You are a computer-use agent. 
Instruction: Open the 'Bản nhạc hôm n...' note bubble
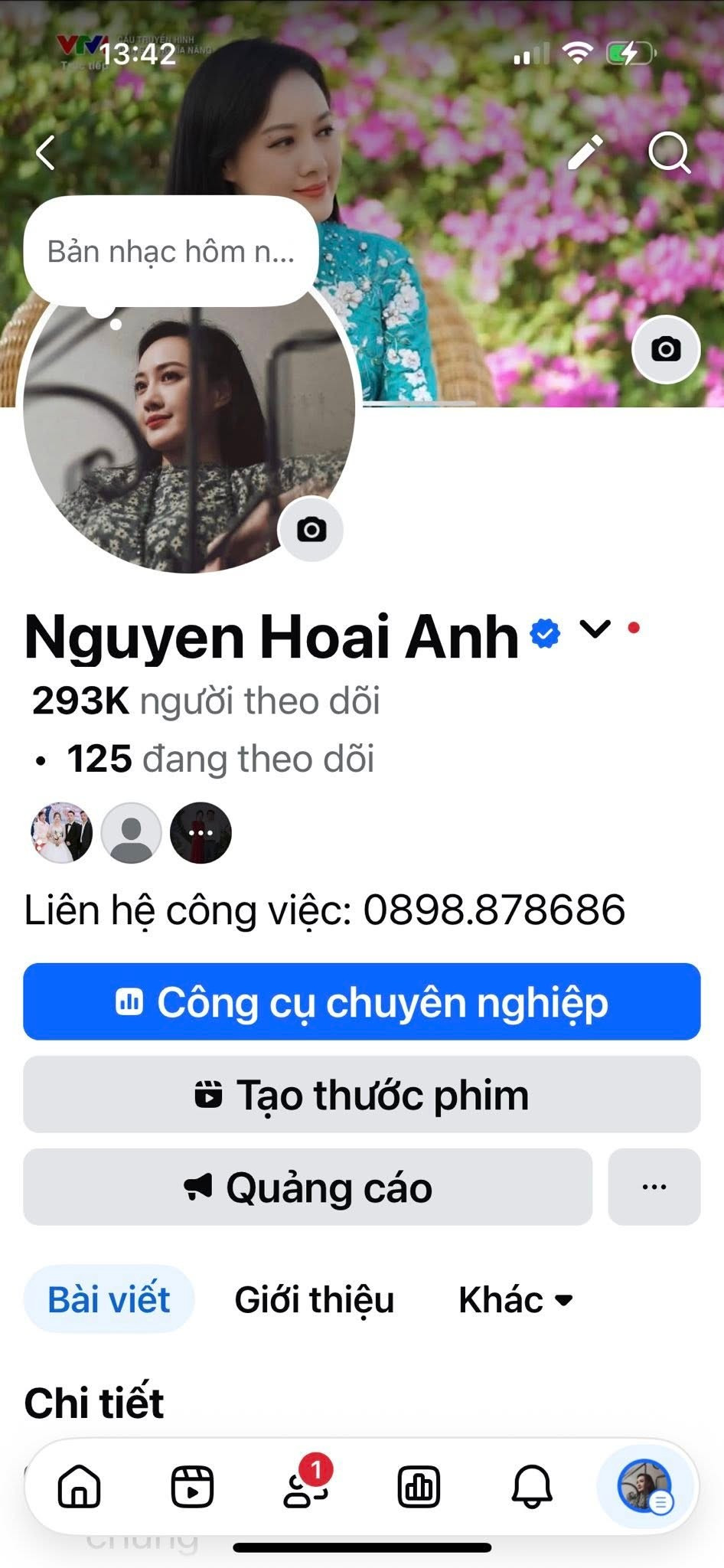click(x=171, y=251)
